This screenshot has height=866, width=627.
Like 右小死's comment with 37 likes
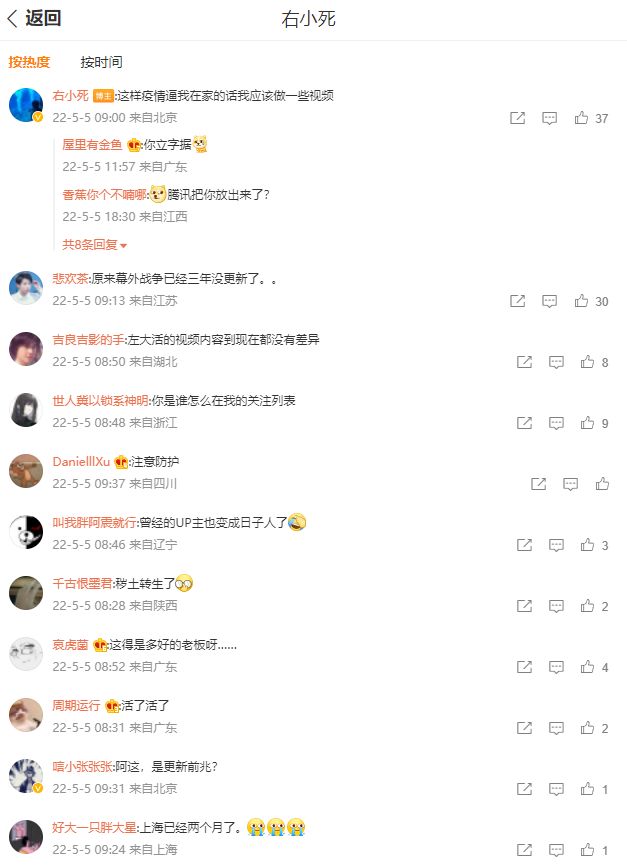click(581, 118)
